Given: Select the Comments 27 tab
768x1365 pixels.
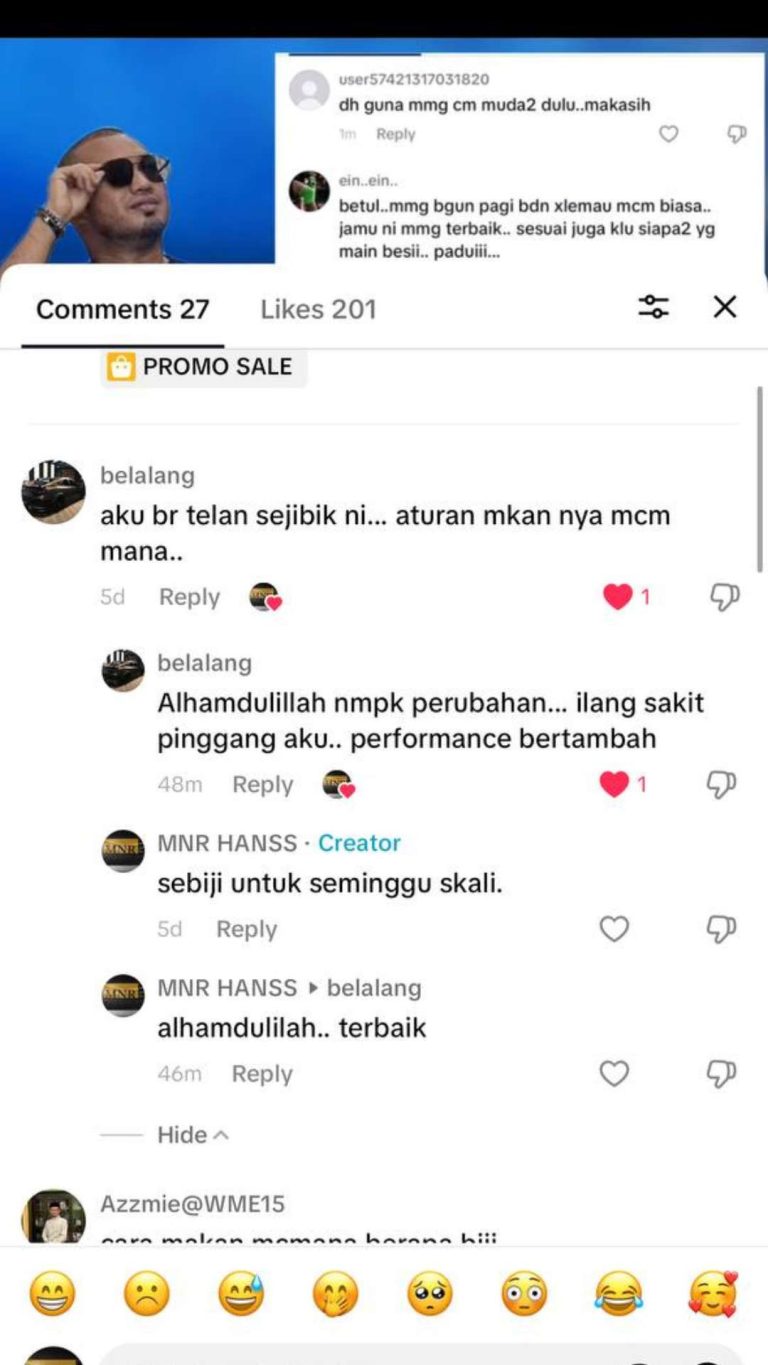Looking at the screenshot, I should tap(123, 309).
